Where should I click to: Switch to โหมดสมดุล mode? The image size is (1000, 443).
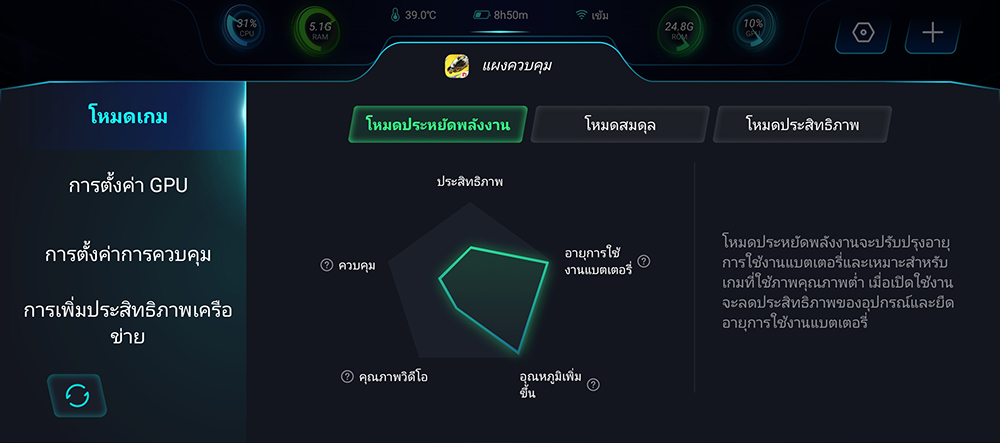620,125
